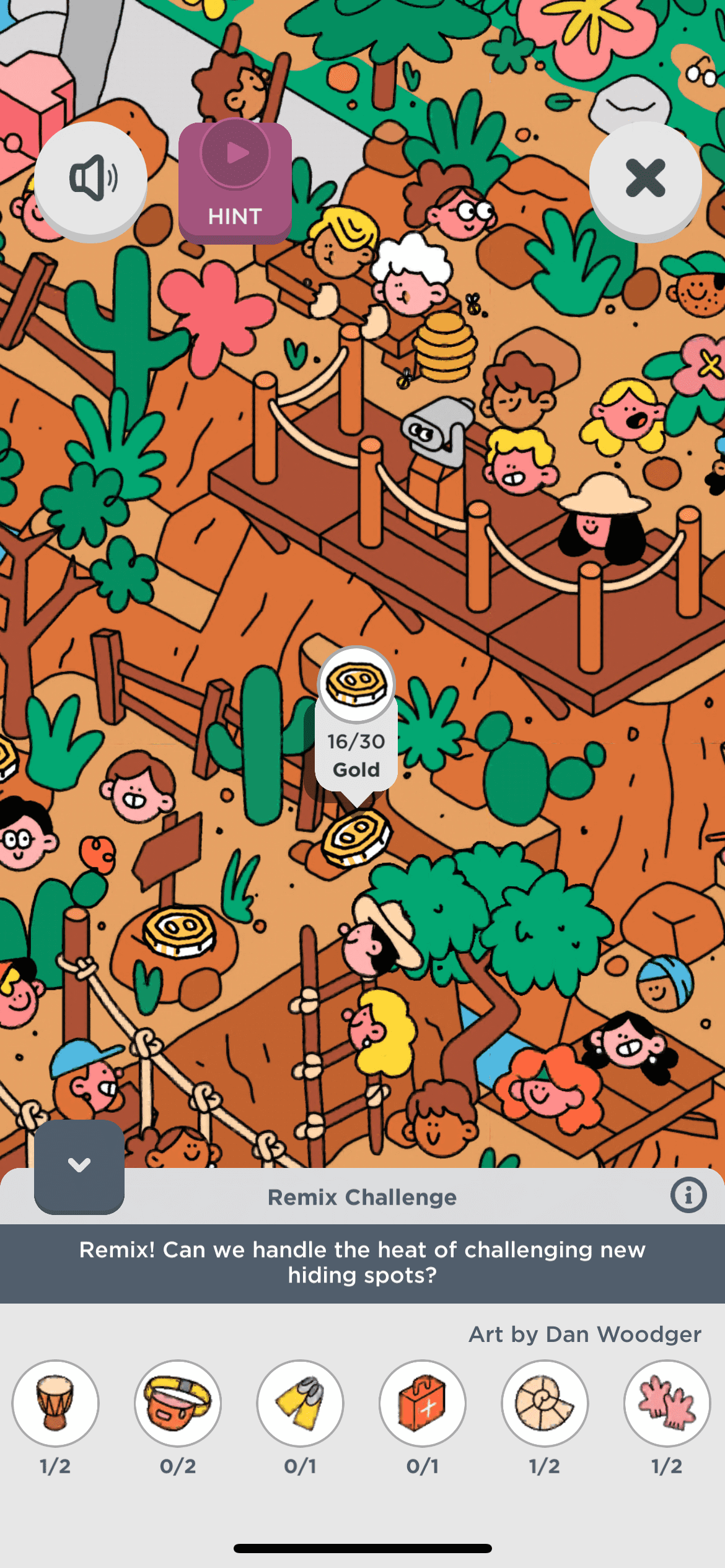This screenshot has width=725, height=1568.
Task: Select the yellow flippers item to find
Action: pyautogui.click(x=300, y=1403)
